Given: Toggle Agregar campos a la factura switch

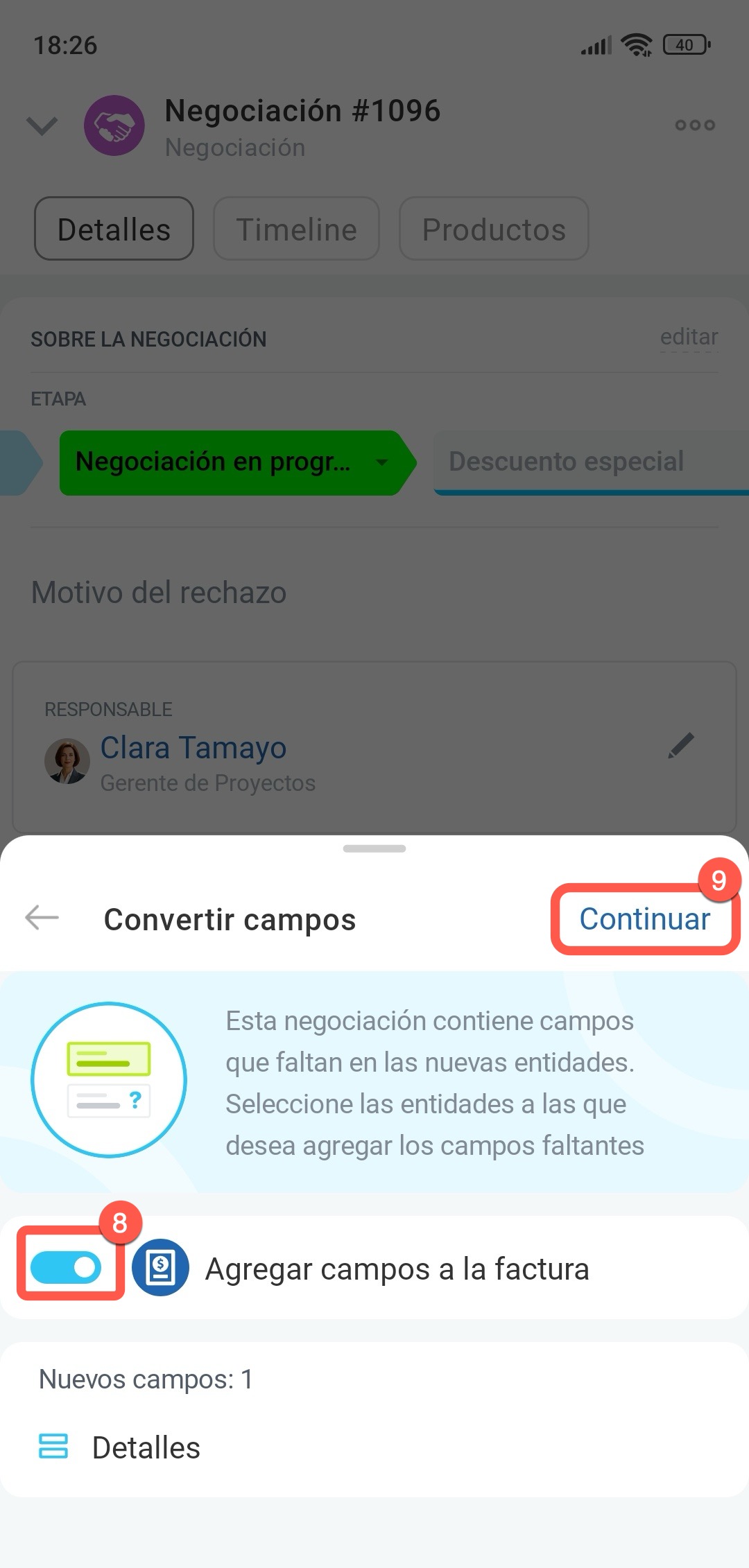Looking at the screenshot, I should [x=67, y=1268].
